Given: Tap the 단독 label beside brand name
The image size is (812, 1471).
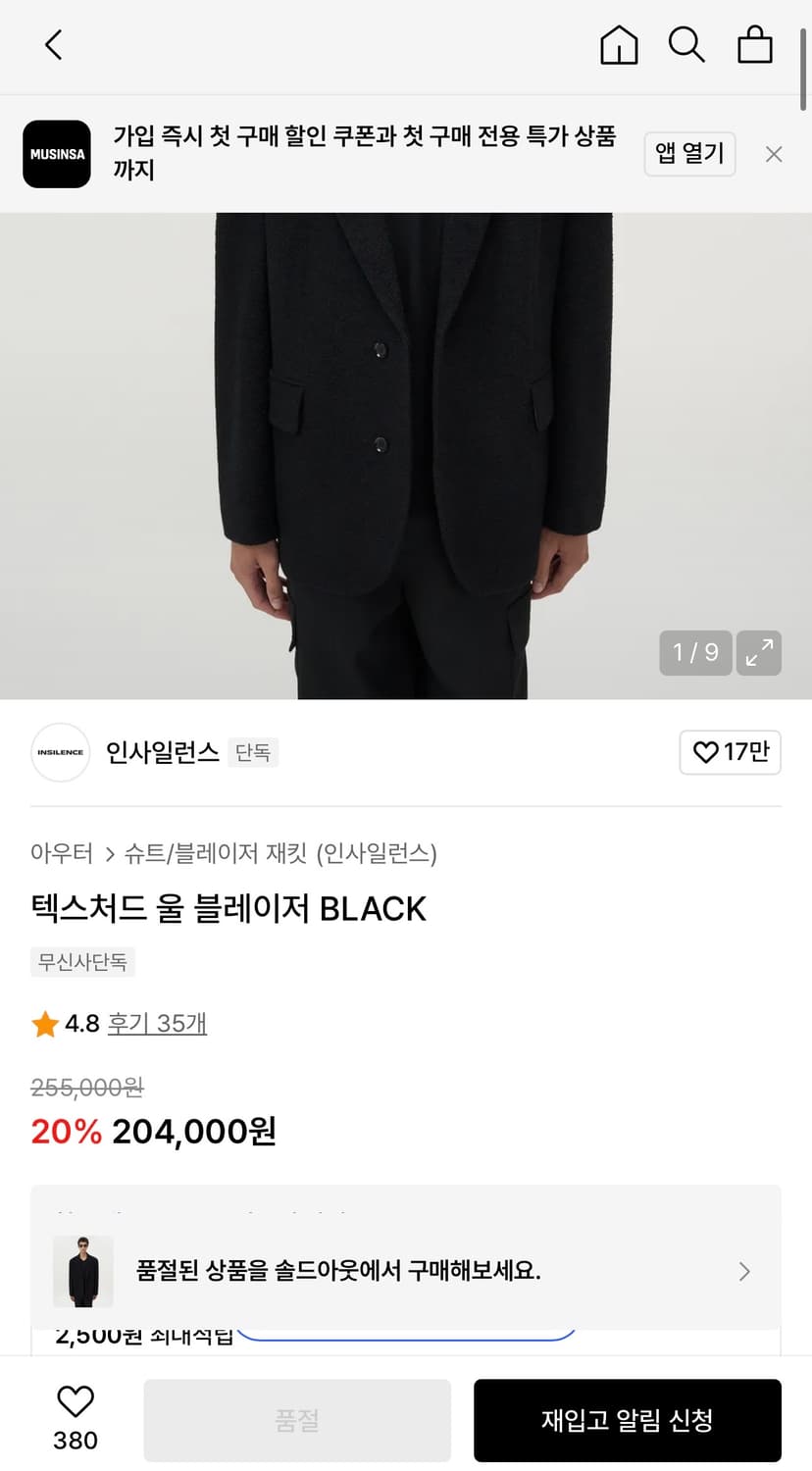Looking at the screenshot, I should (x=253, y=753).
